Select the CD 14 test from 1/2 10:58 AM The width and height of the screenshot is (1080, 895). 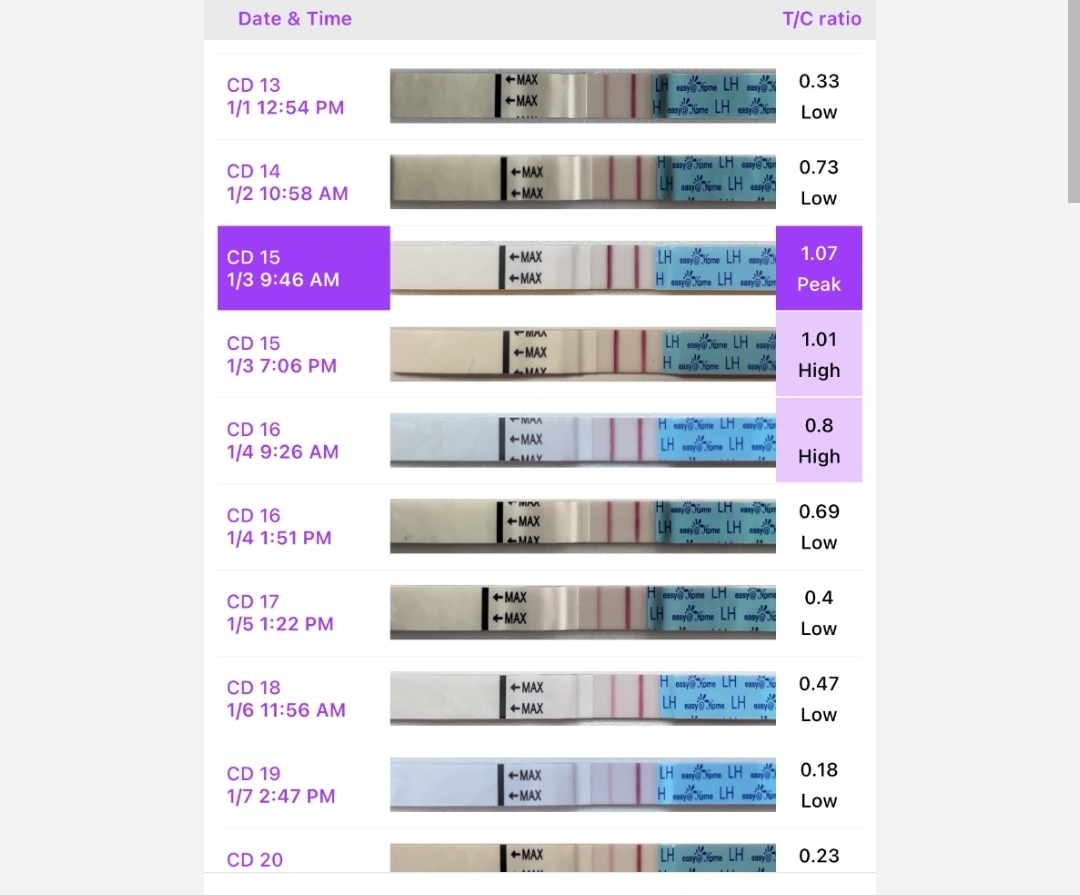[x=540, y=182]
